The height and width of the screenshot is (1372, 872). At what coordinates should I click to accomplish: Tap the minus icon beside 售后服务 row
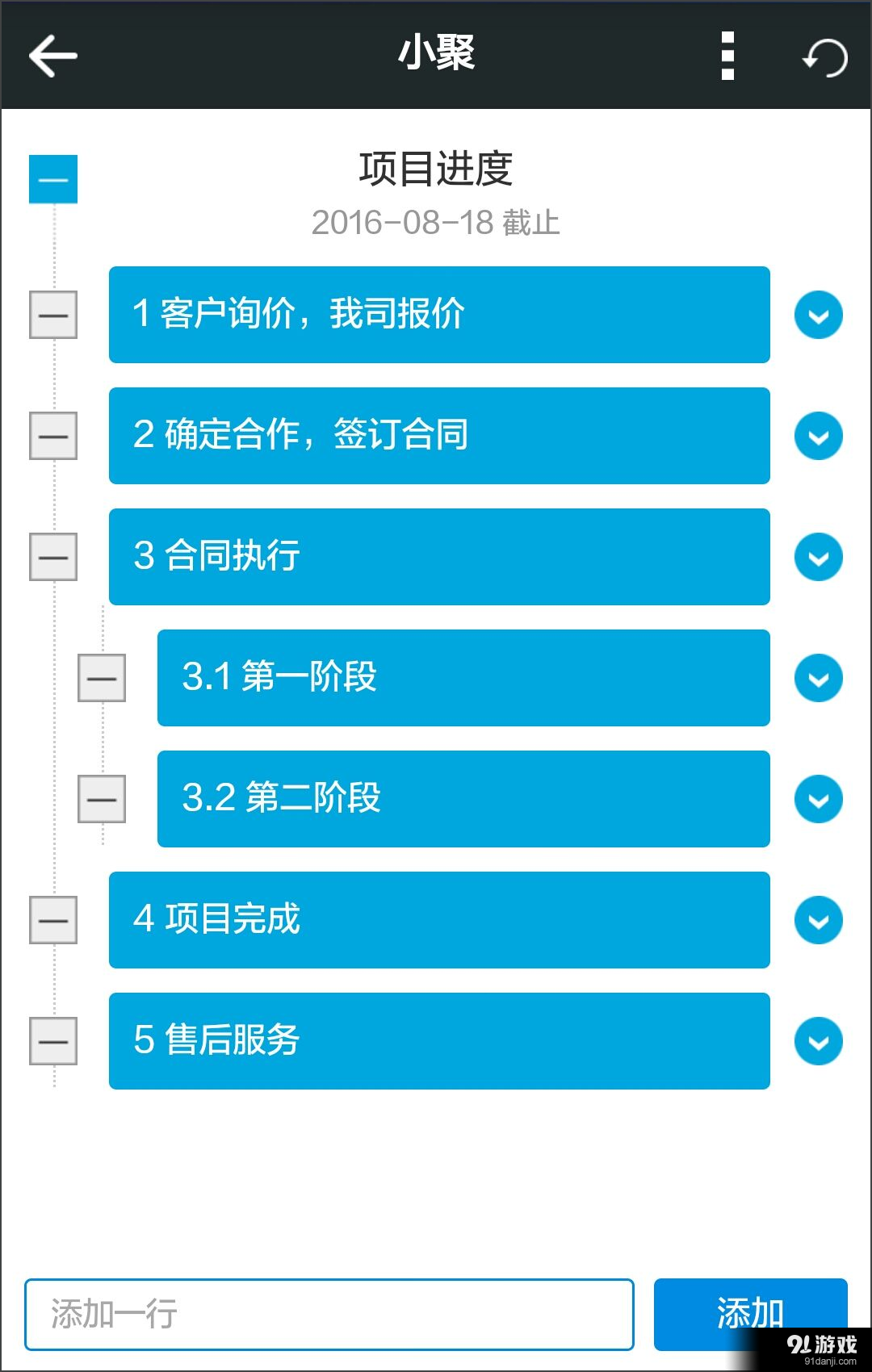pyautogui.click(x=52, y=1041)
